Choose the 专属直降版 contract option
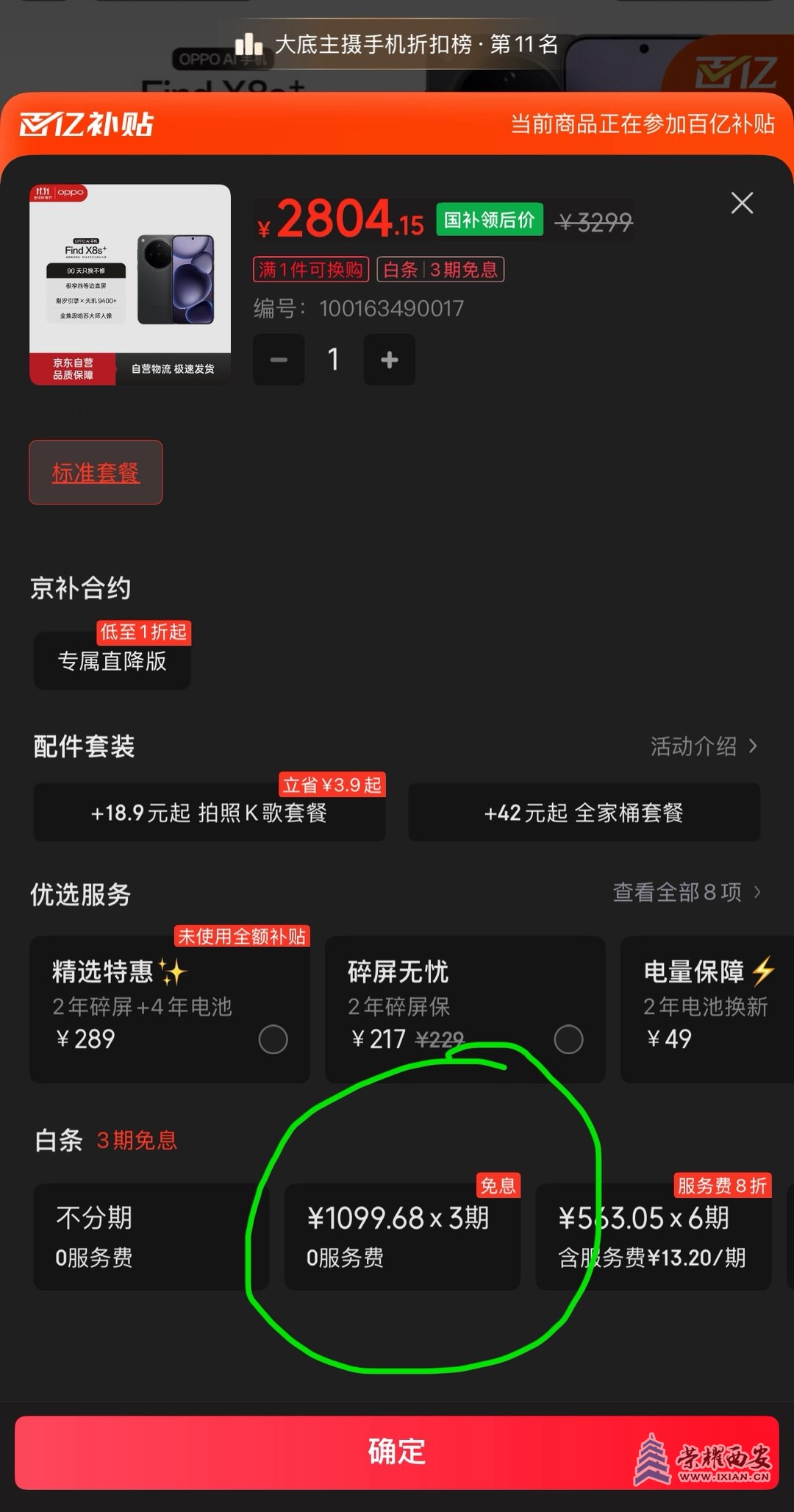 112,660
